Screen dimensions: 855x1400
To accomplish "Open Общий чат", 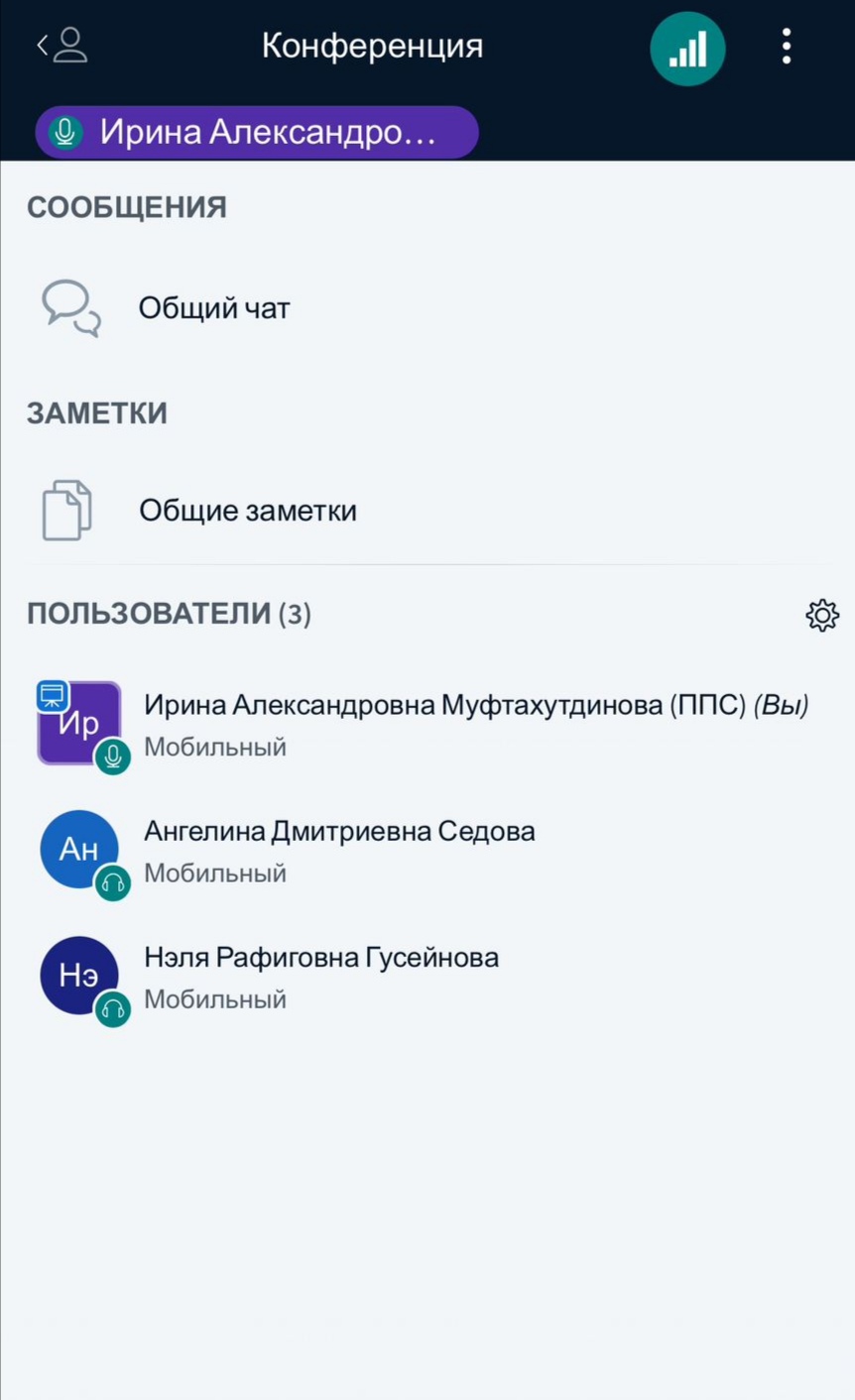I will click(x=213, y=308).
